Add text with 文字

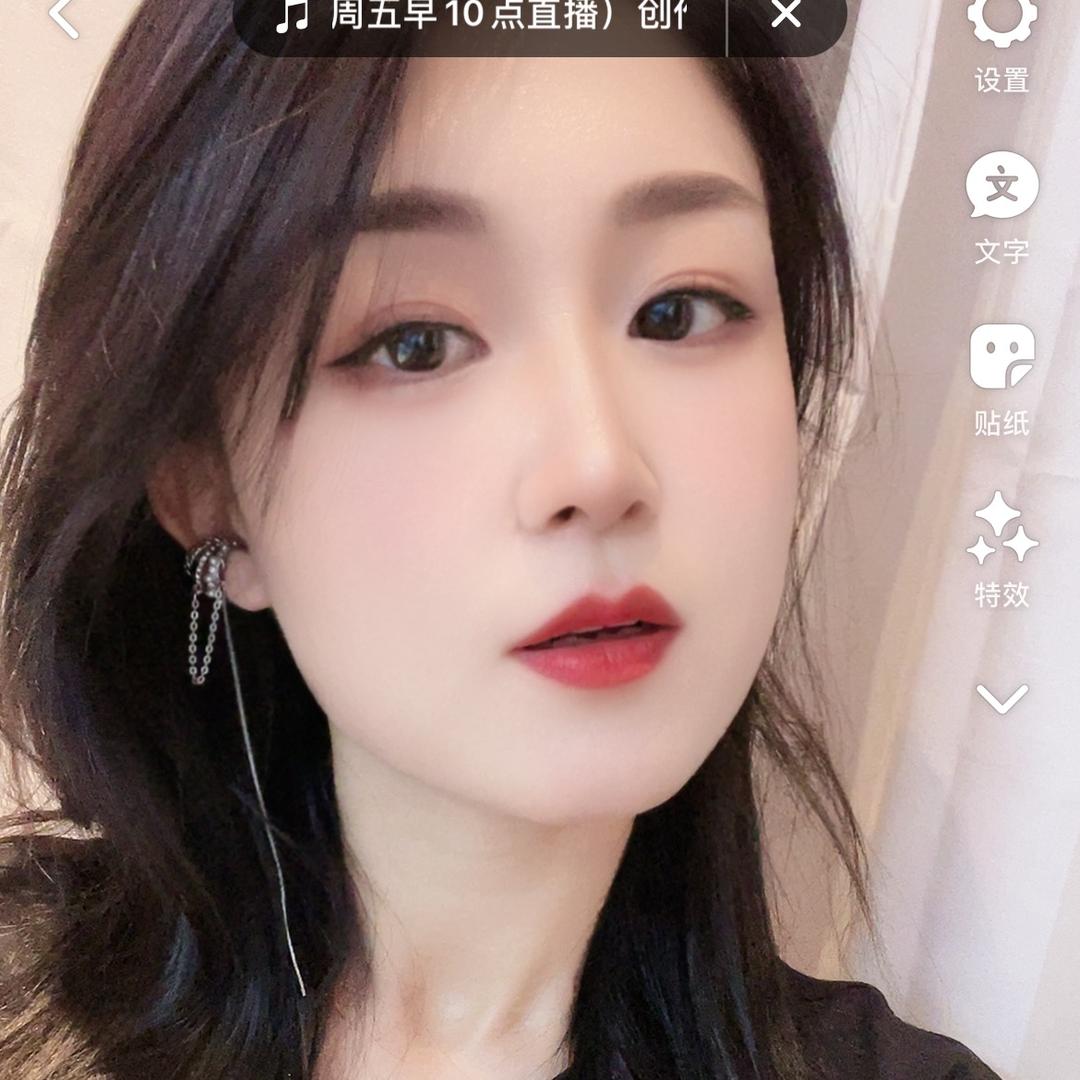click(x=1002, y=207)
